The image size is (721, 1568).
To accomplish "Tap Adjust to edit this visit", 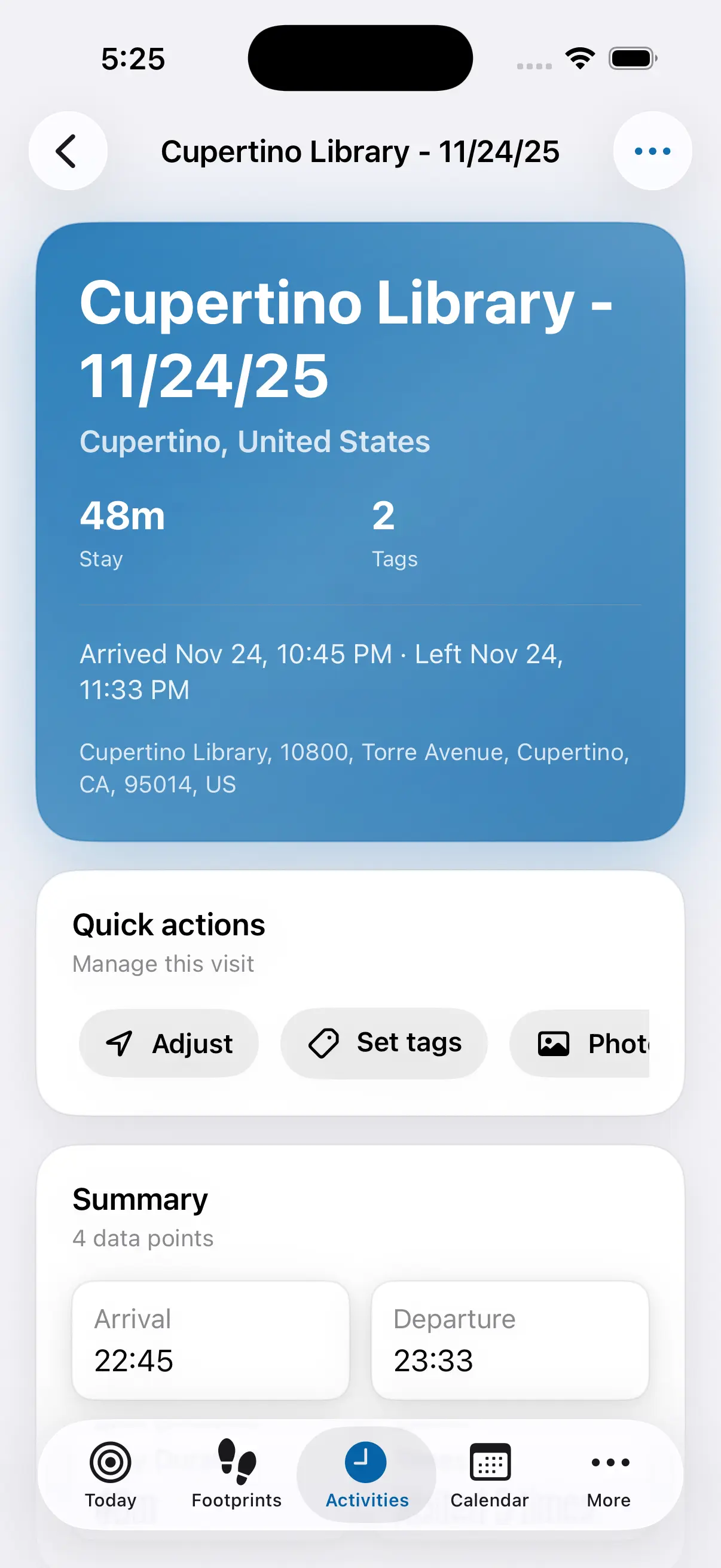I will (x=169, y=1044).
